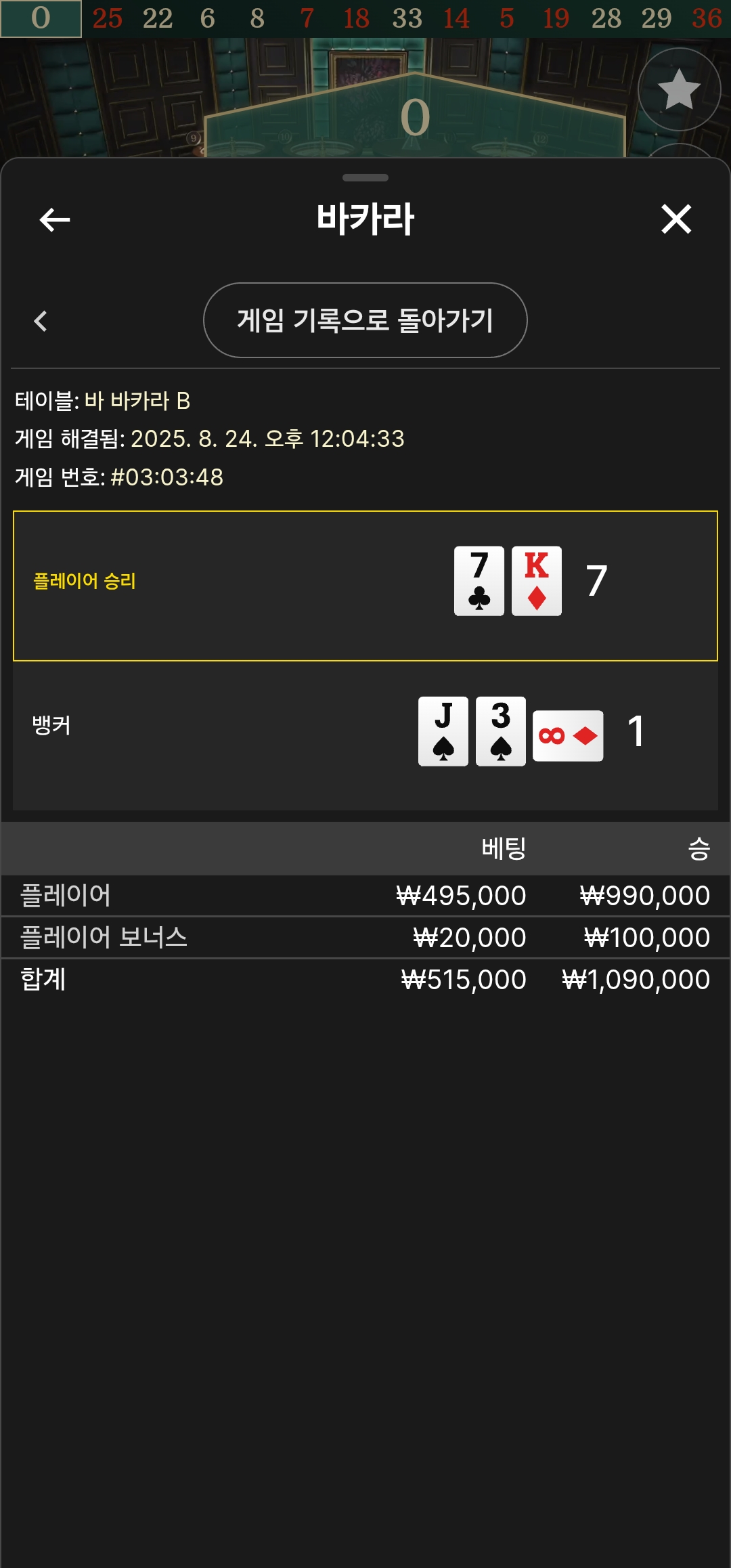The image size is (731, 1568).
Task: Close the 바카라 game history panel
Action: coord(675,219)
